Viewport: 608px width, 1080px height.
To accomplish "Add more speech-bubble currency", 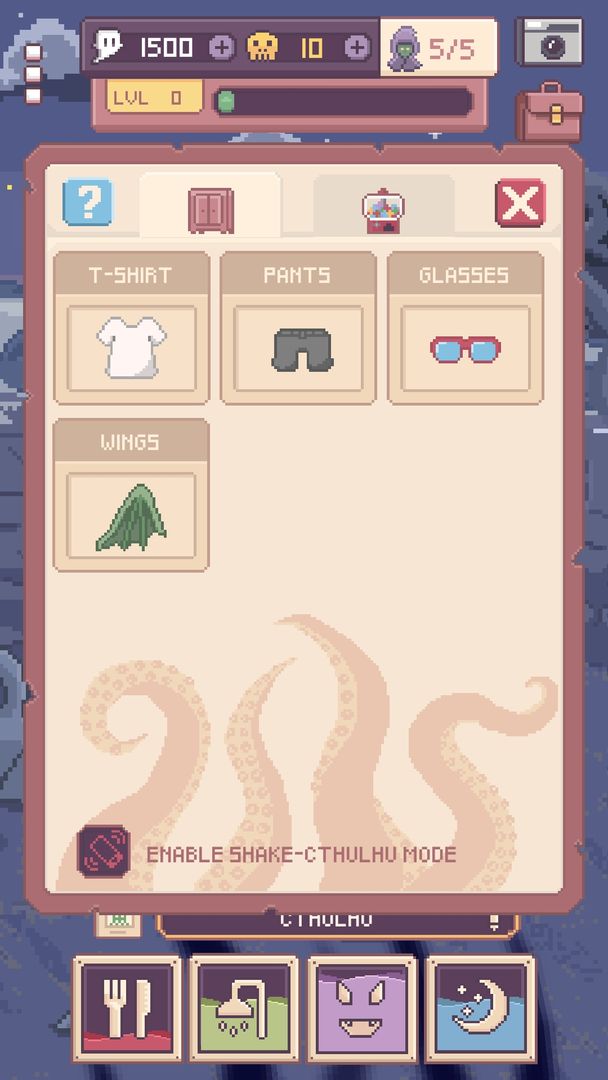I will 222,47.
